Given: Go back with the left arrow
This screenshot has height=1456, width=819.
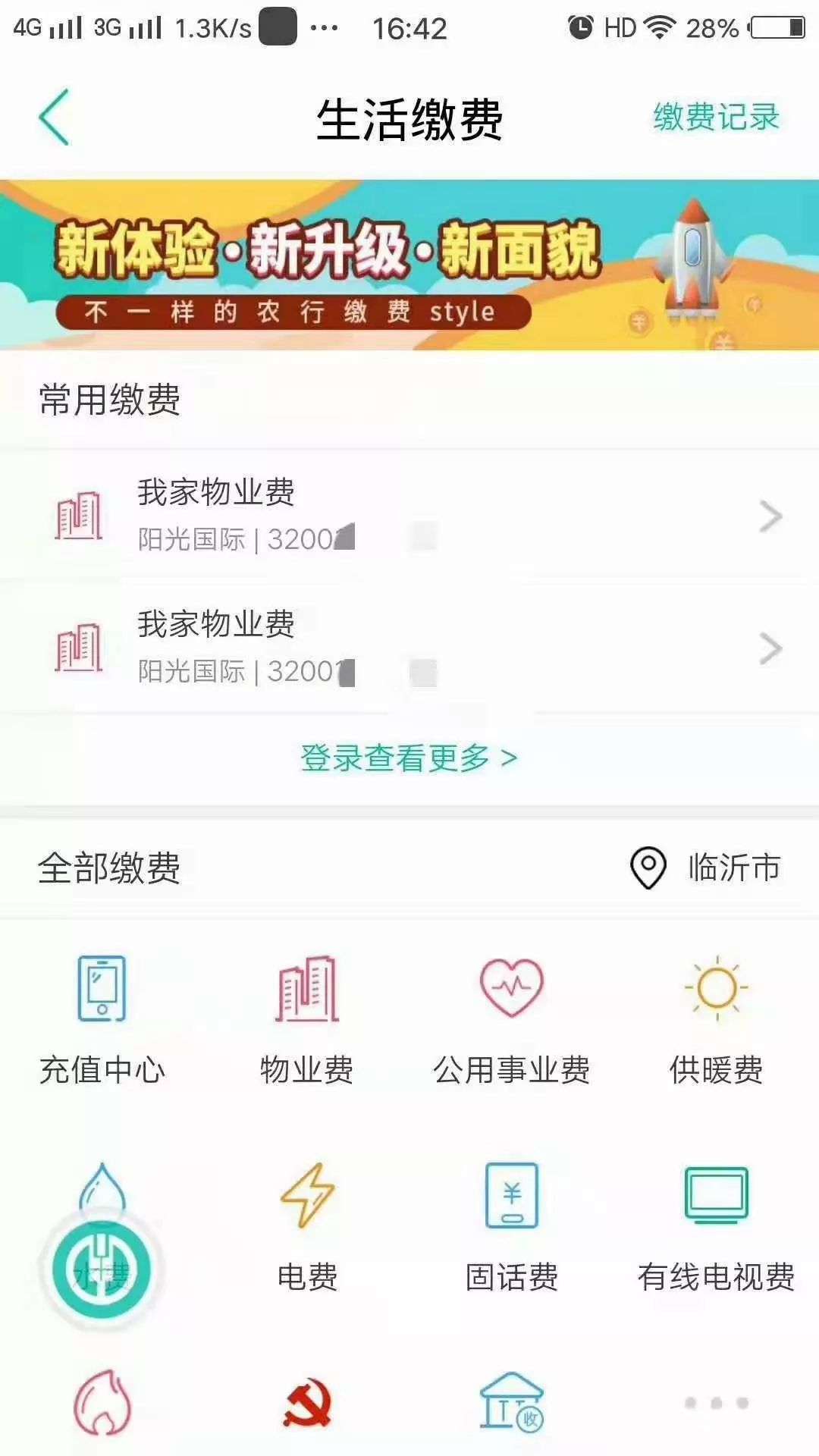Looking at the screenshot, I should [52, 118].
